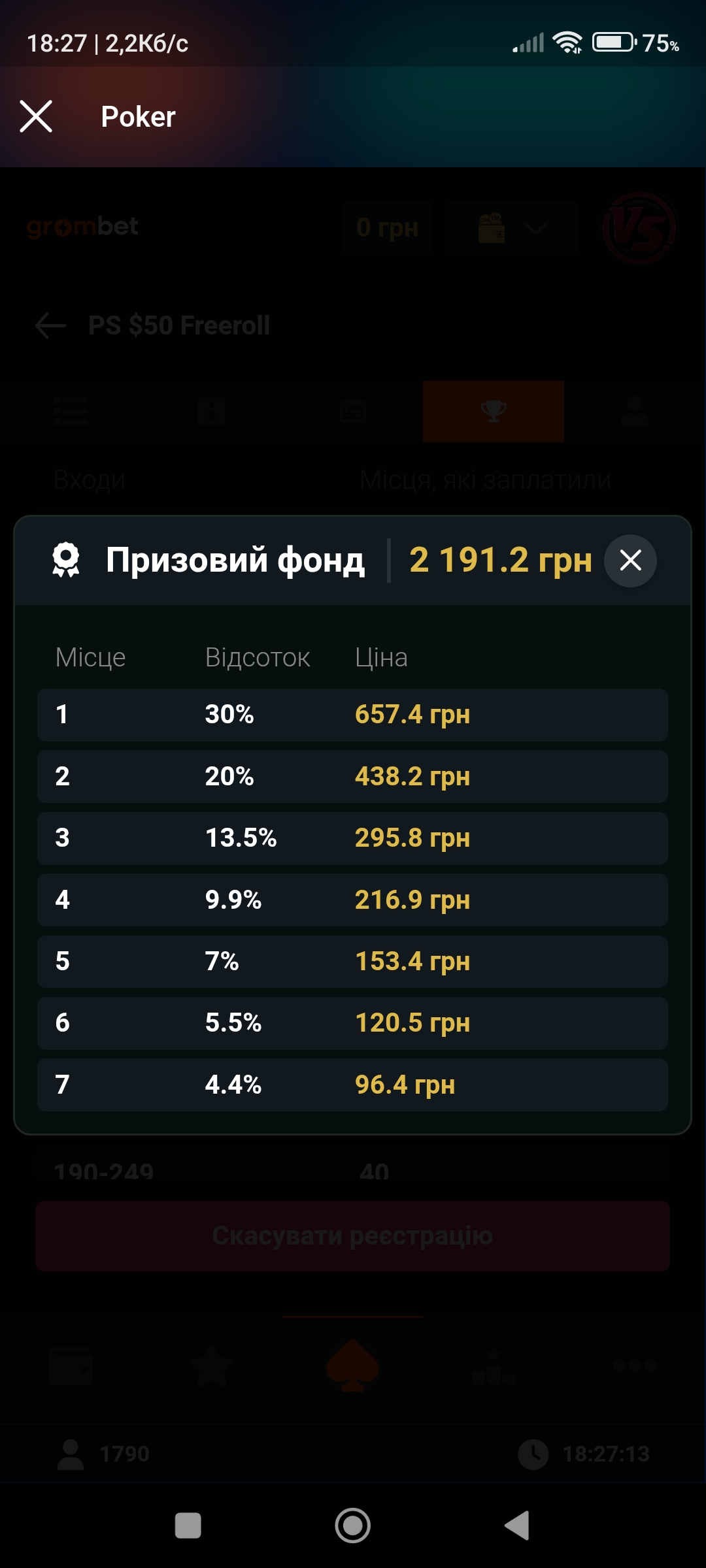Screen dimensions: 706x1568
Task: Close the prize pool dialog
Action: [630, 561]
